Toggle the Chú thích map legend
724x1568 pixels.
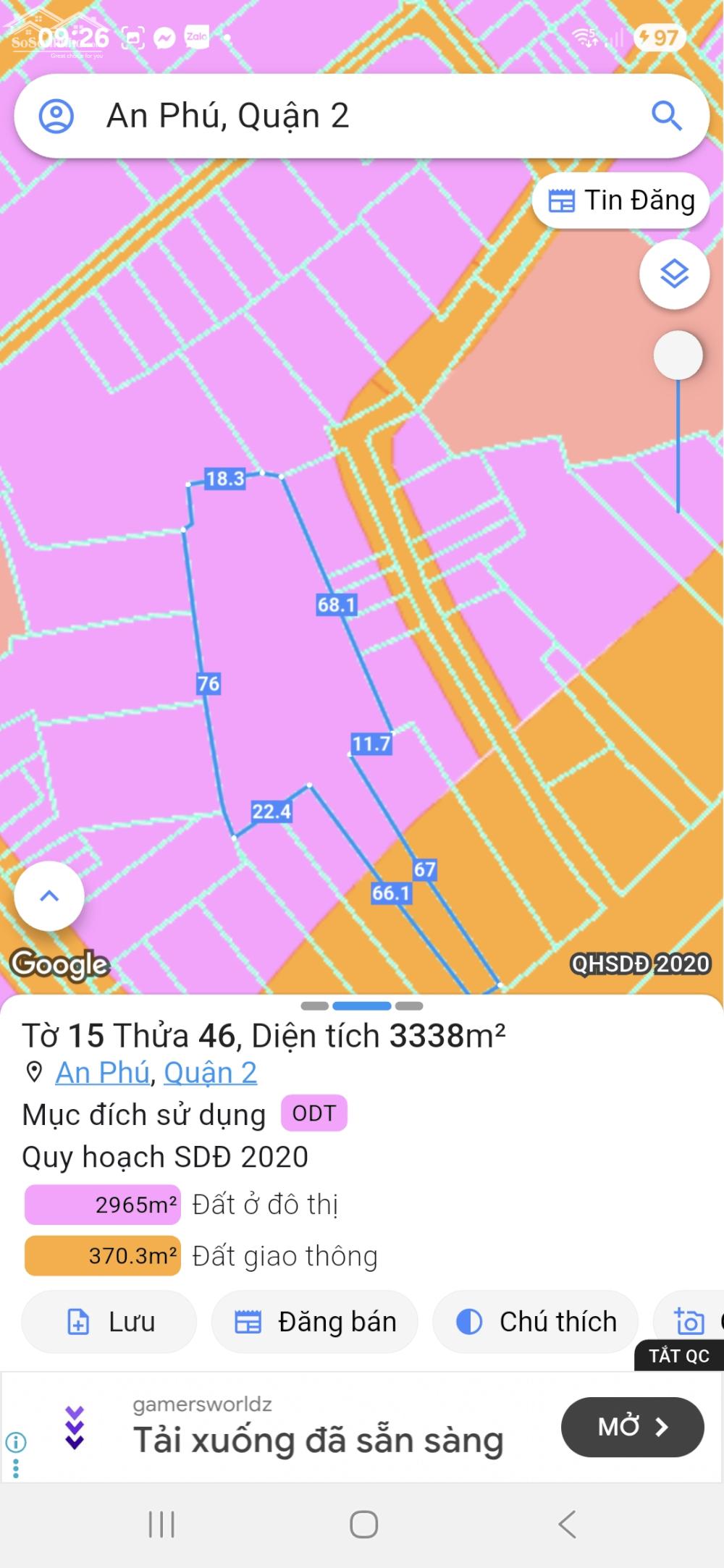536,1320
